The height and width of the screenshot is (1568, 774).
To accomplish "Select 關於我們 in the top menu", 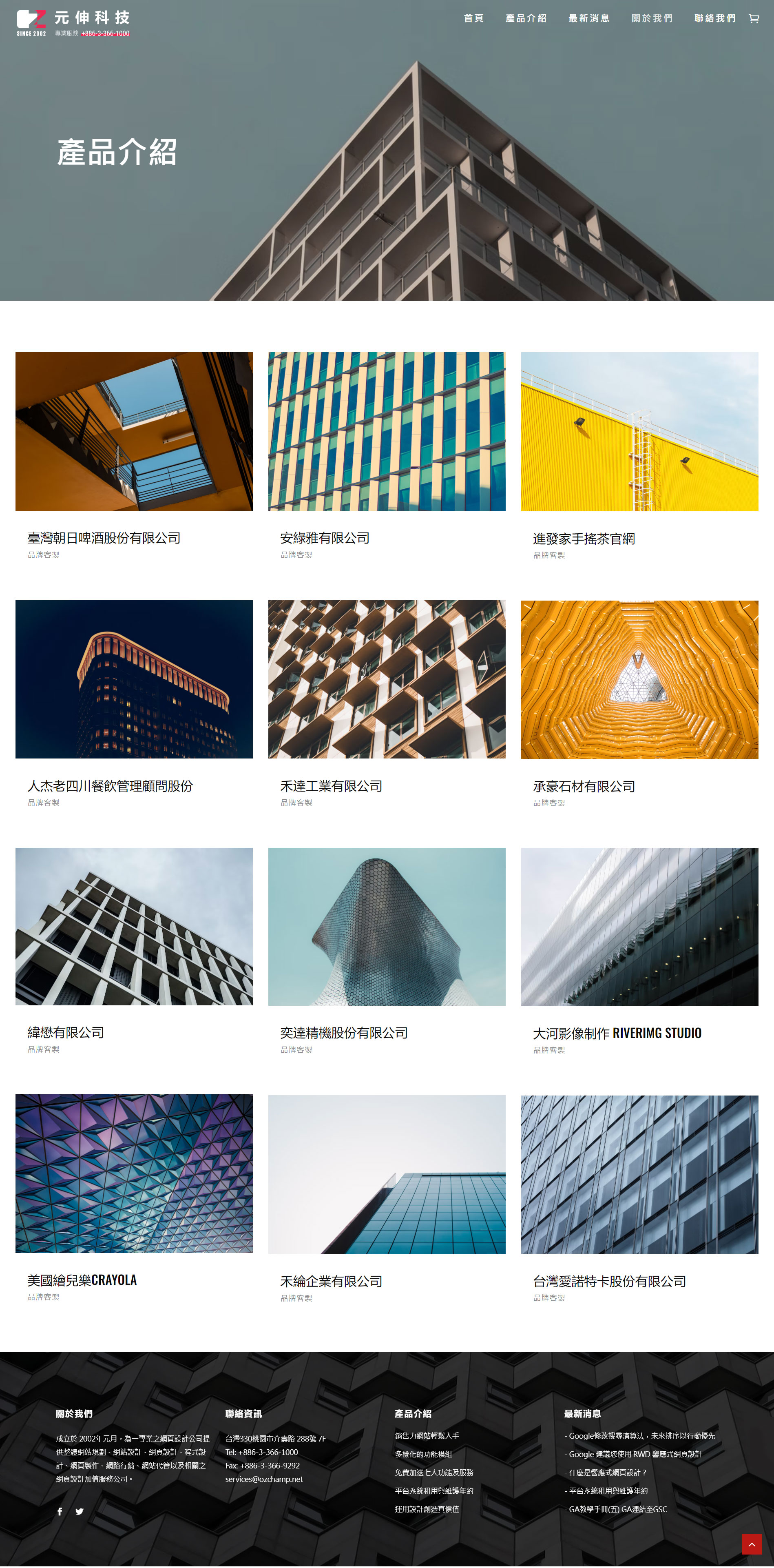I will click(x=652, y=18).
